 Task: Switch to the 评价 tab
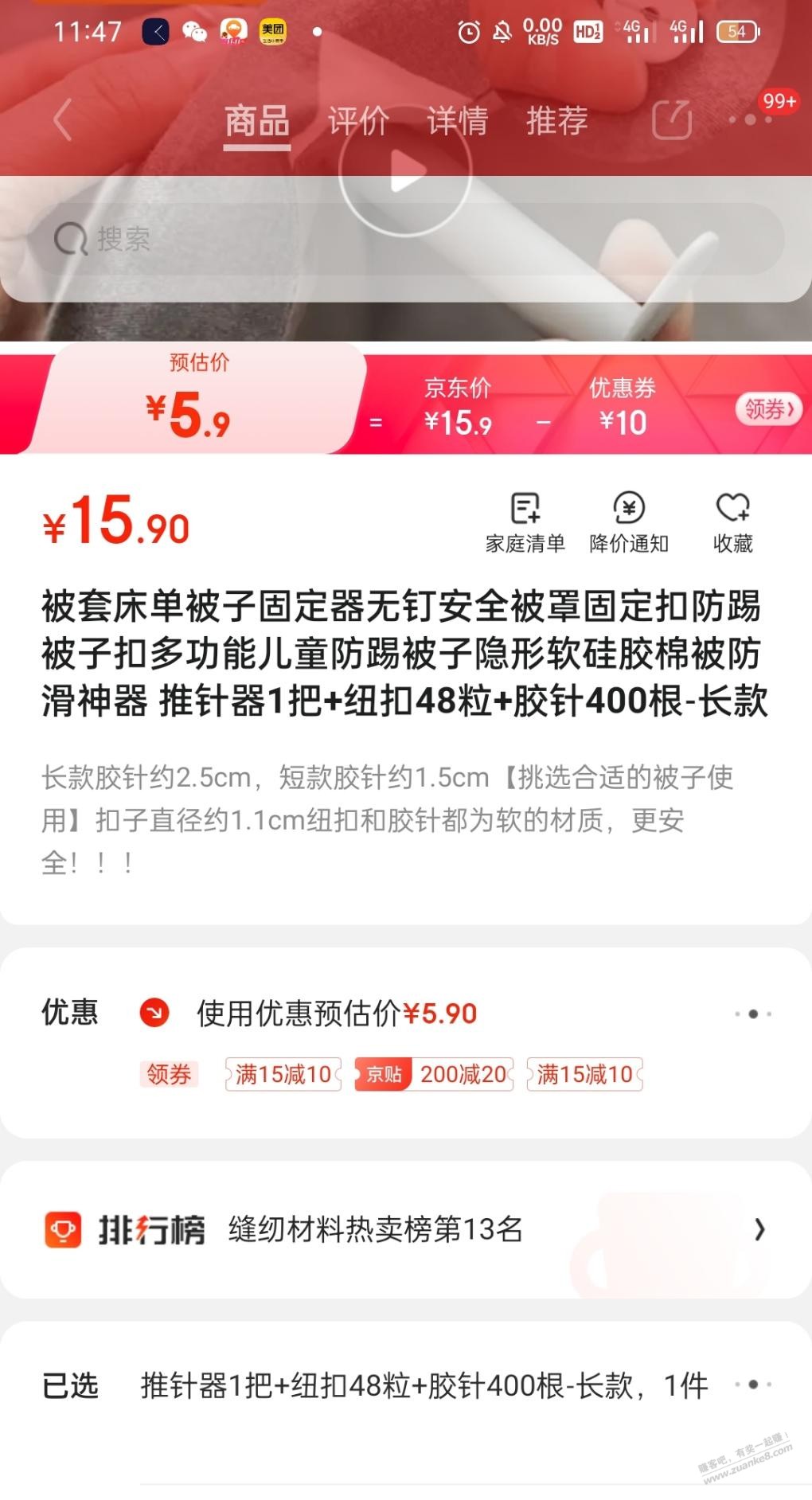pyautogui.click(x=358, y=121)
